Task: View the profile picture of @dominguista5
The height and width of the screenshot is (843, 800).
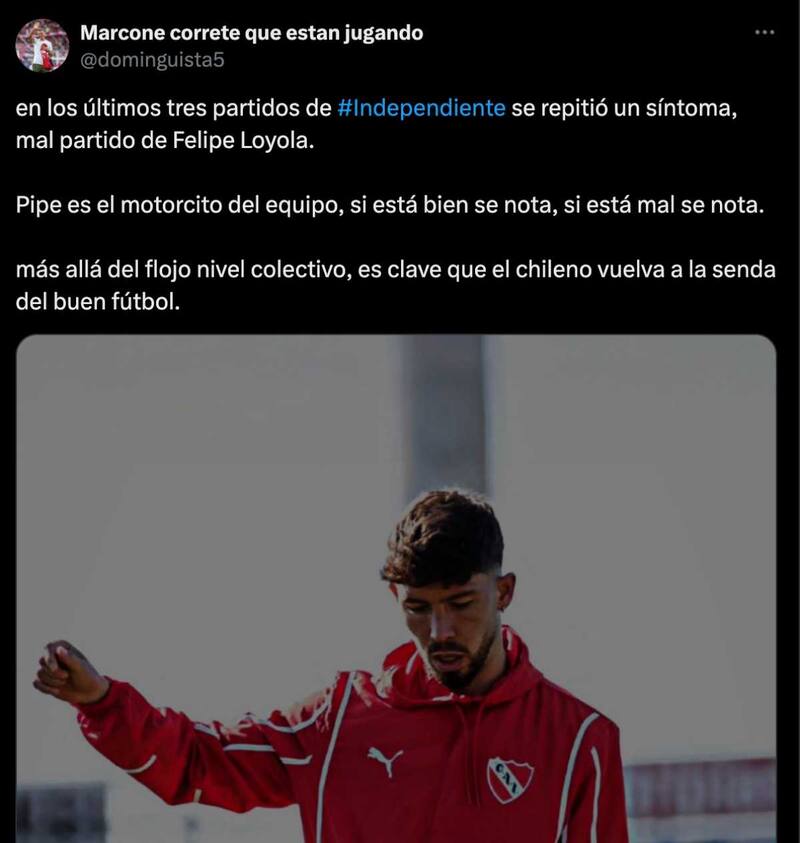Action: click(x=42, y=46)
